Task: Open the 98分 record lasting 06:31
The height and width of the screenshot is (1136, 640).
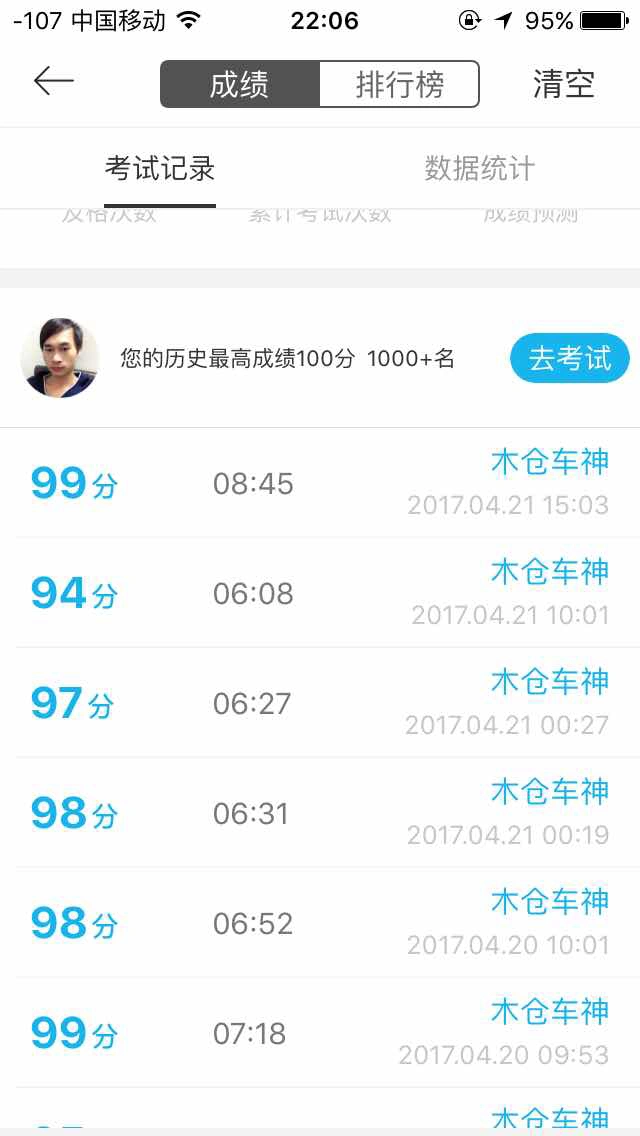Action: [x=320, y=813]
